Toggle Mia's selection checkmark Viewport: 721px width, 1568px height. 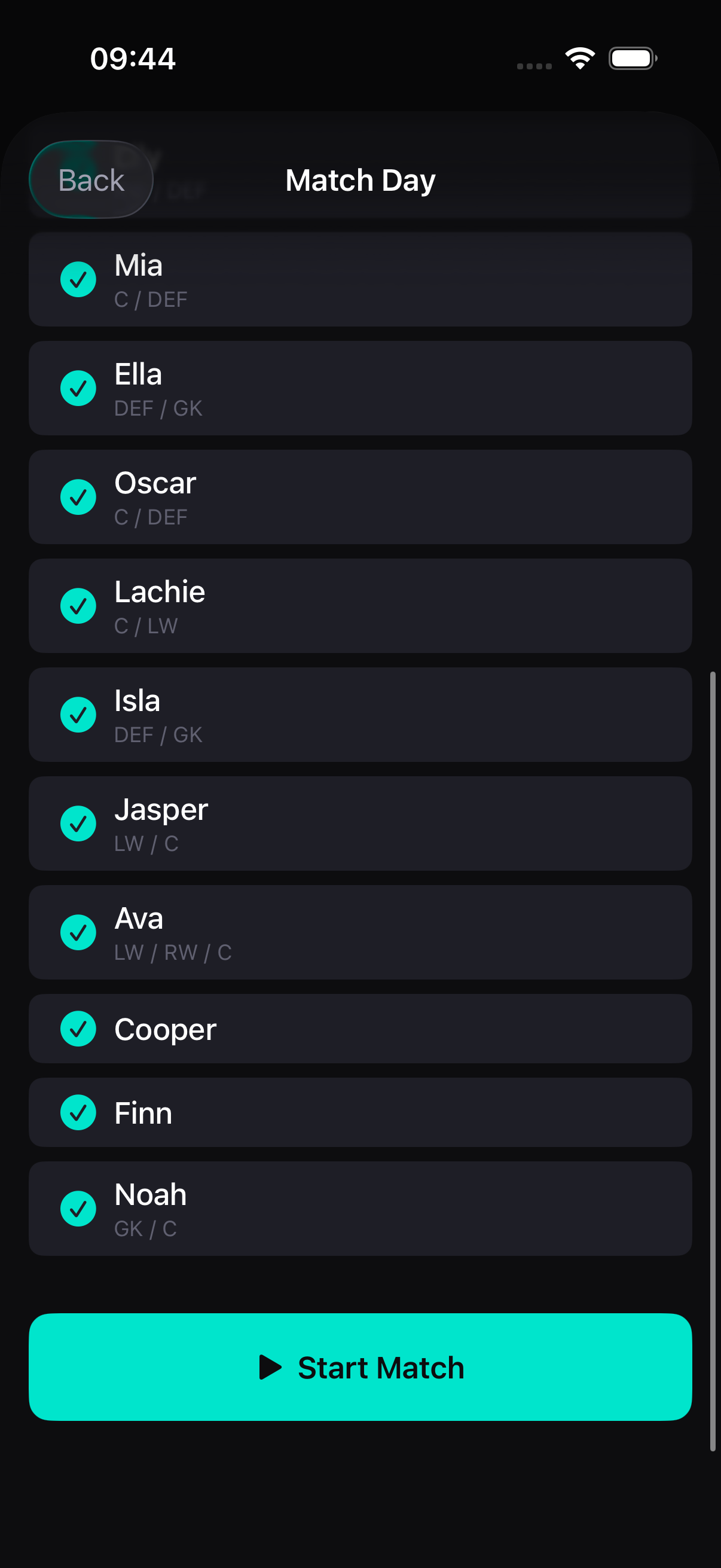(x=78, y=279)
